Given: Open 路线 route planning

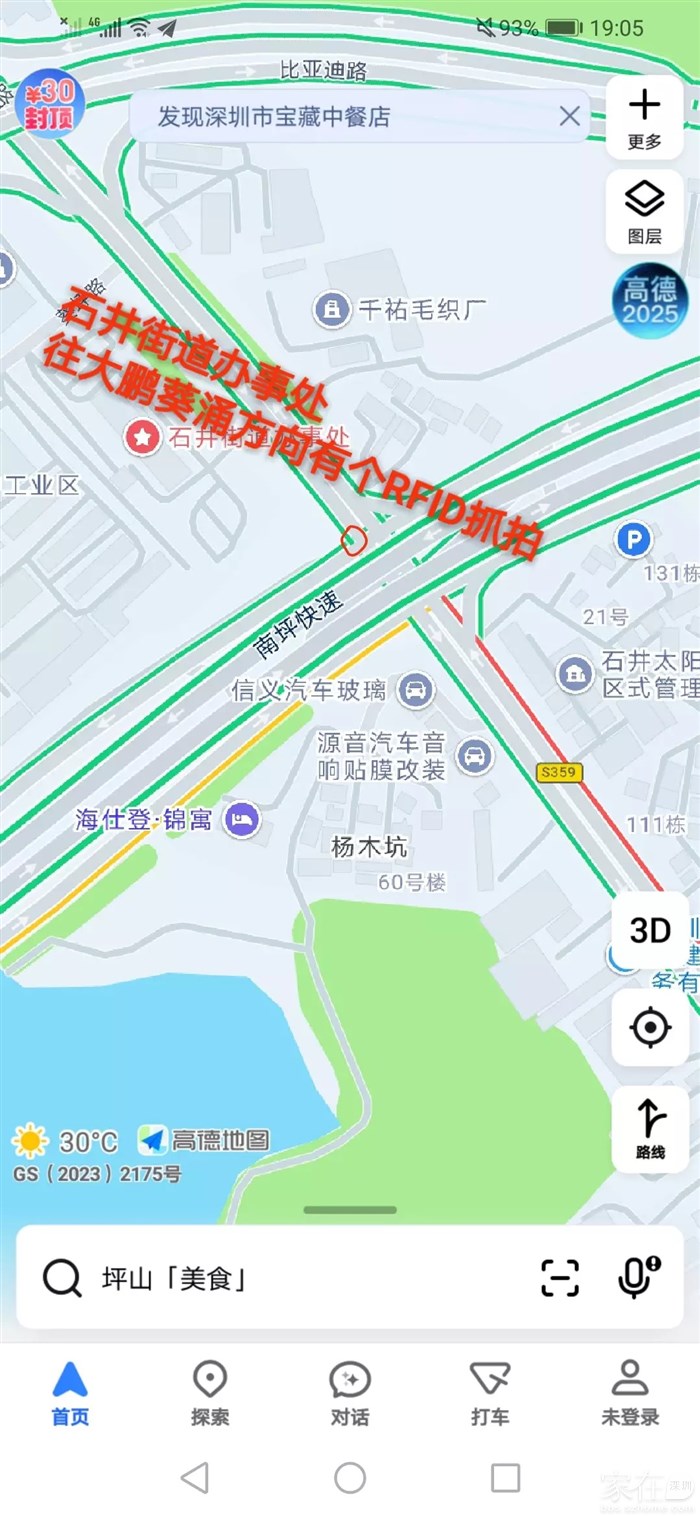Looking at the screenshot, I should tap(650, 1128).
